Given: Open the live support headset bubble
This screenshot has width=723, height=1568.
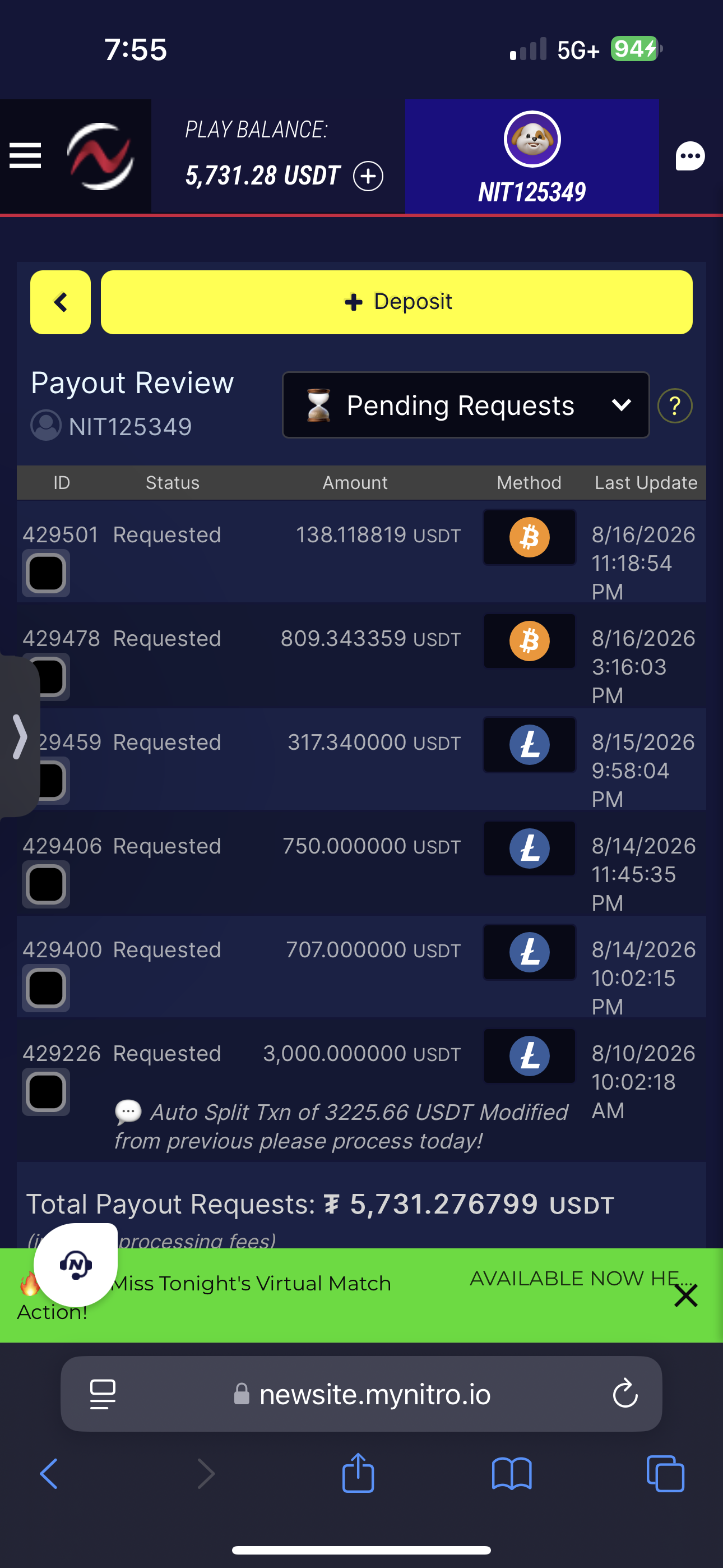Looking at the screenshot, I should (x=76, y=1264).
